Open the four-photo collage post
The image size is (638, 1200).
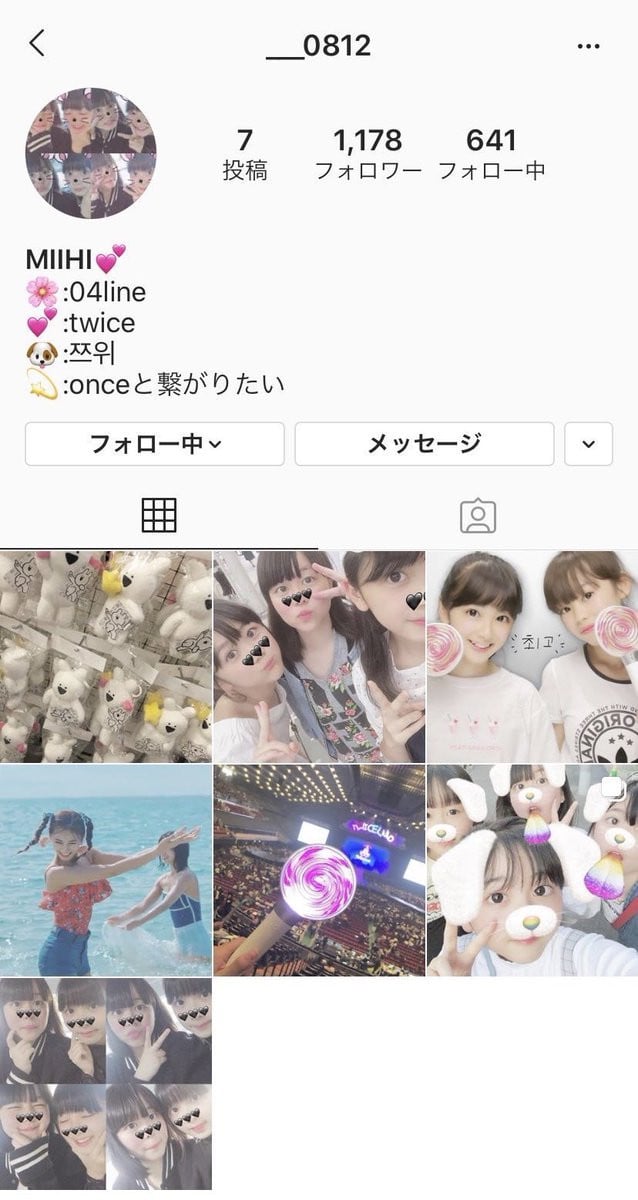[106, 1084]
